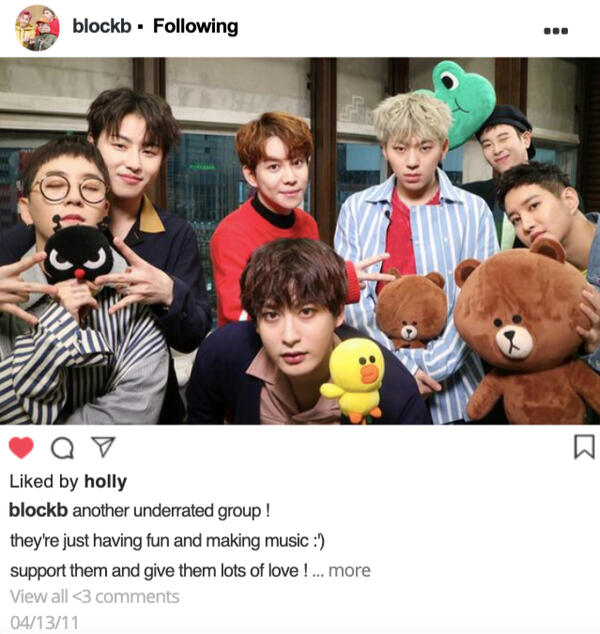Open the comment bubble icon

(63, 448)
